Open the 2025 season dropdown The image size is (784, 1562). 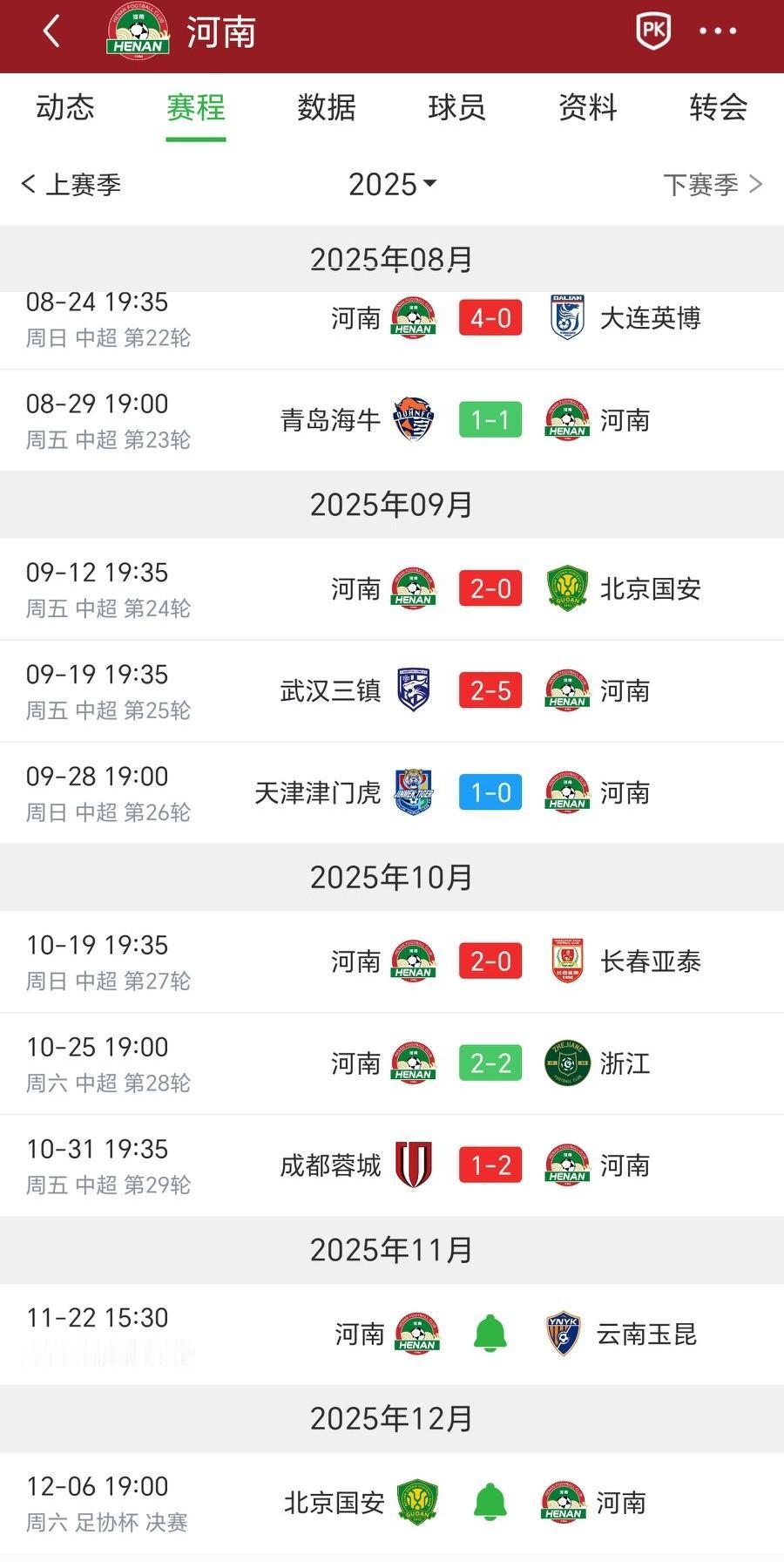pos(392,184)
